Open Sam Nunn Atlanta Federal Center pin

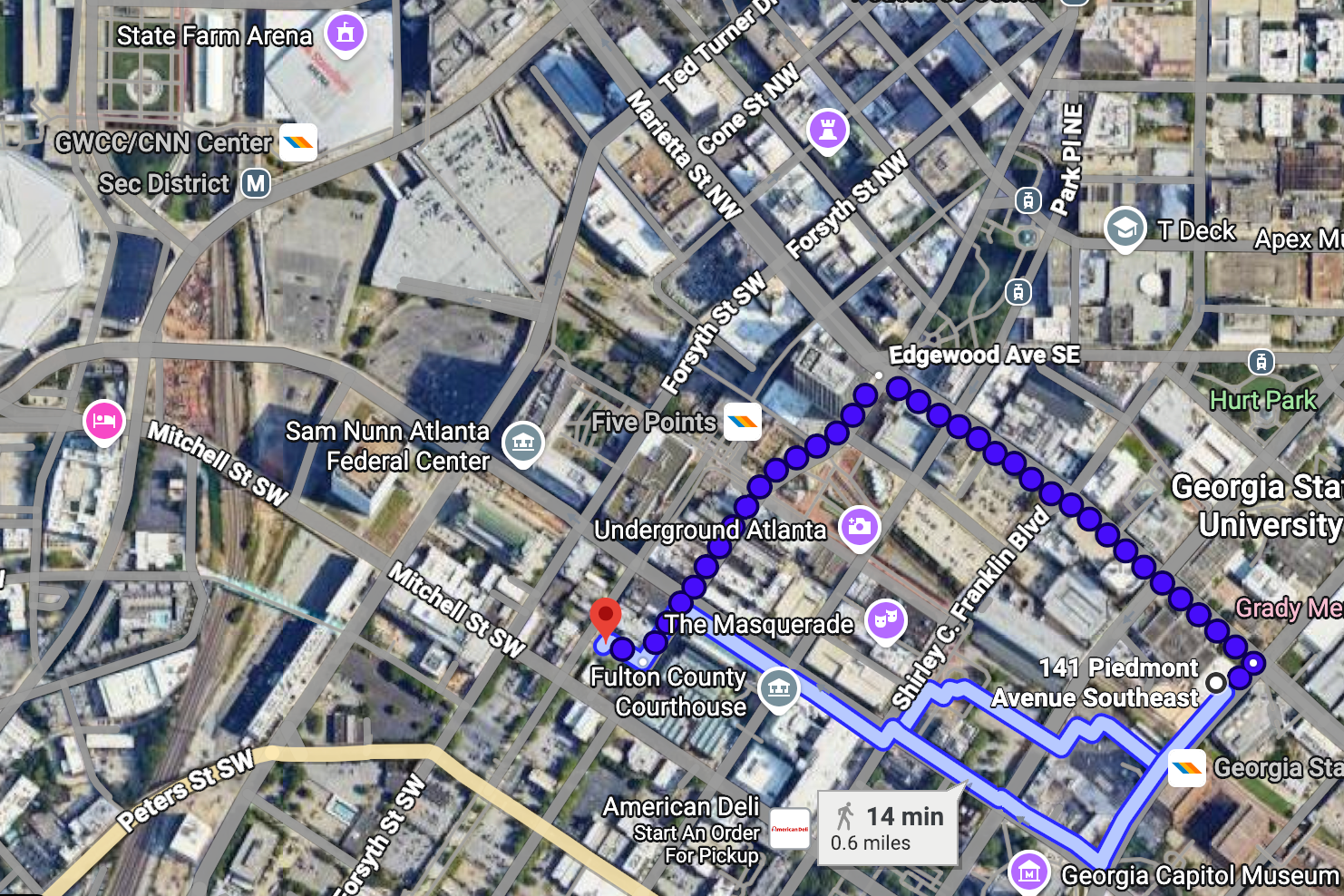522,443
